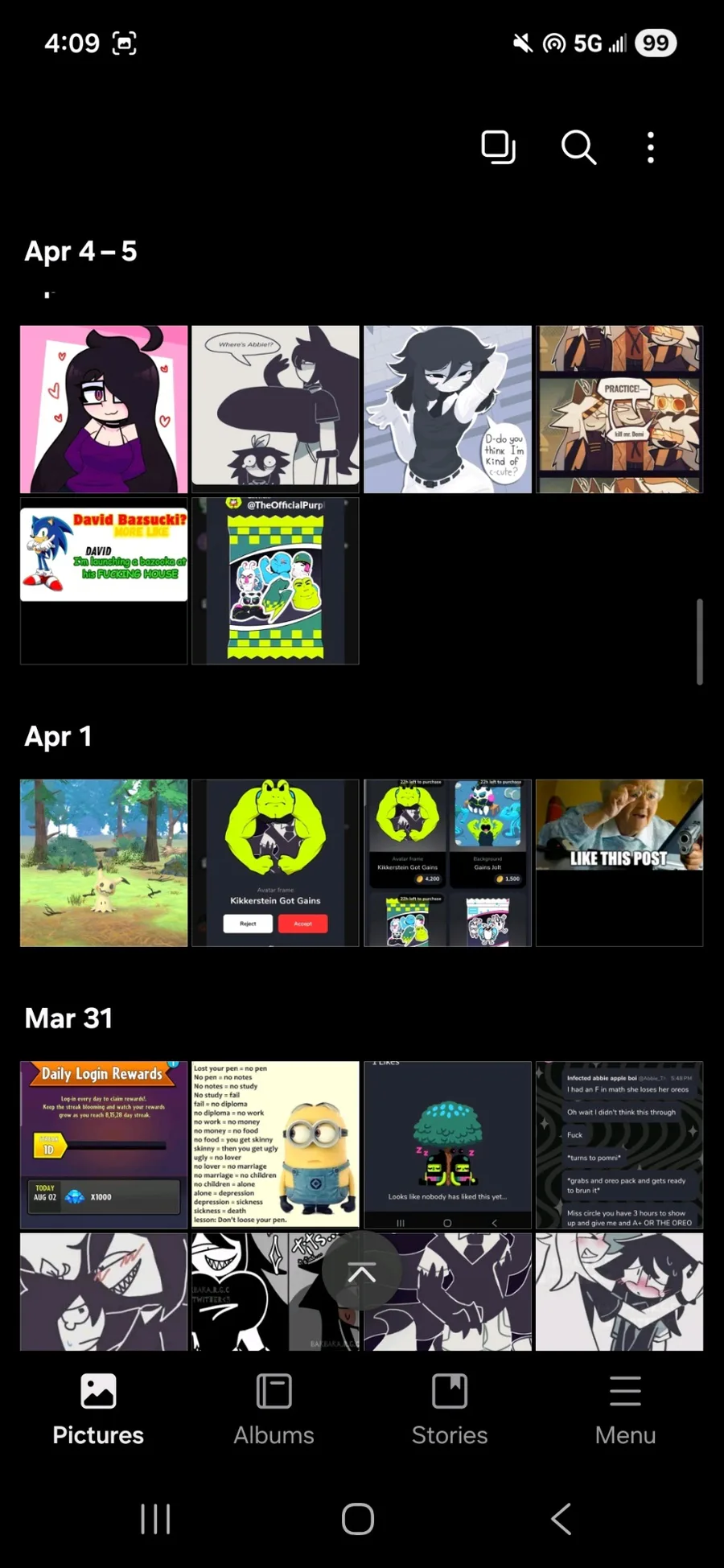Image resolution: width=724 pixels, height=1568 pixels.
Task: Open the minion 'Lost your pen' meme
Action: (x=275, y=1143)
